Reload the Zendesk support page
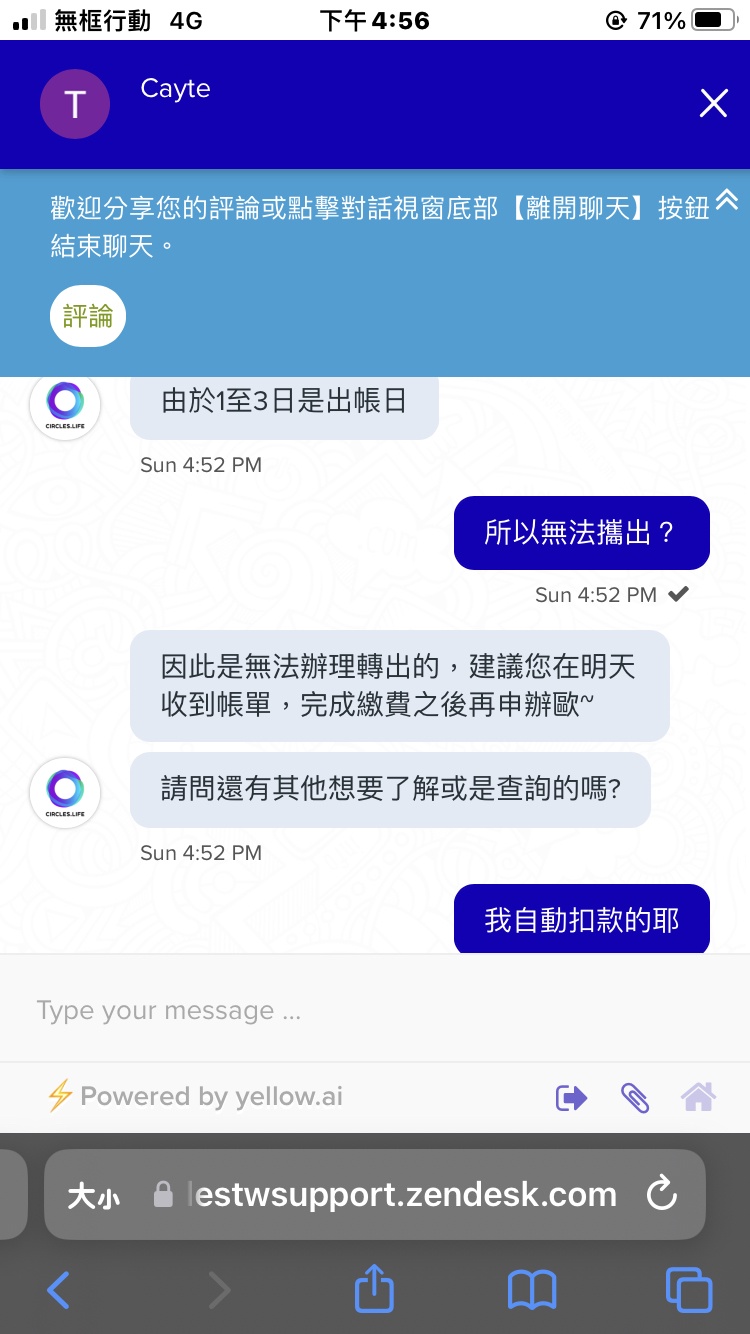 [662, 1194]
